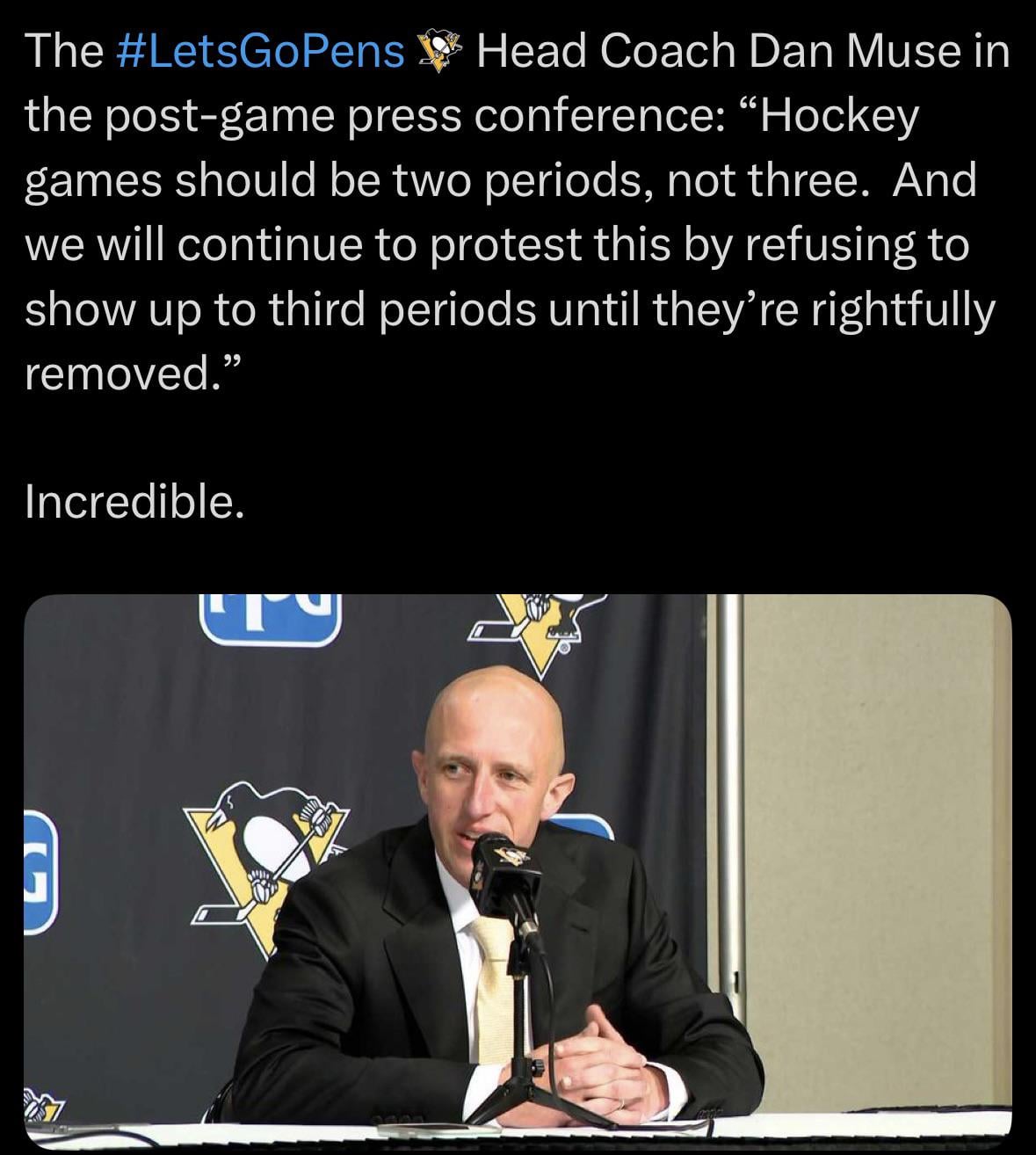Open the press conference photo
1036x1155 pixels.
click(518, 870)
